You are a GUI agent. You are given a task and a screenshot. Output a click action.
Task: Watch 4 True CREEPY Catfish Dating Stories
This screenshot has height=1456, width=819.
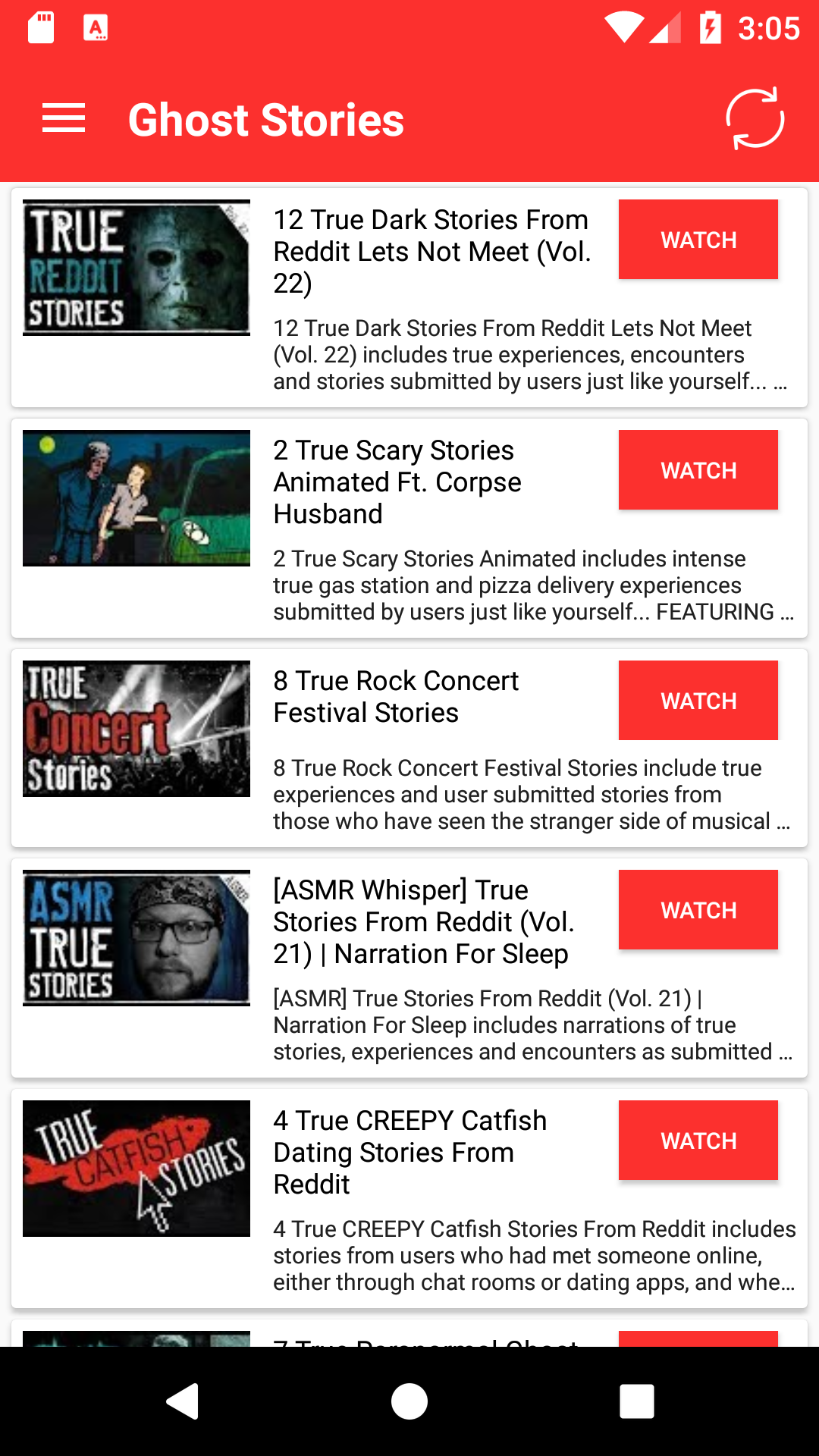[698, 1141]
